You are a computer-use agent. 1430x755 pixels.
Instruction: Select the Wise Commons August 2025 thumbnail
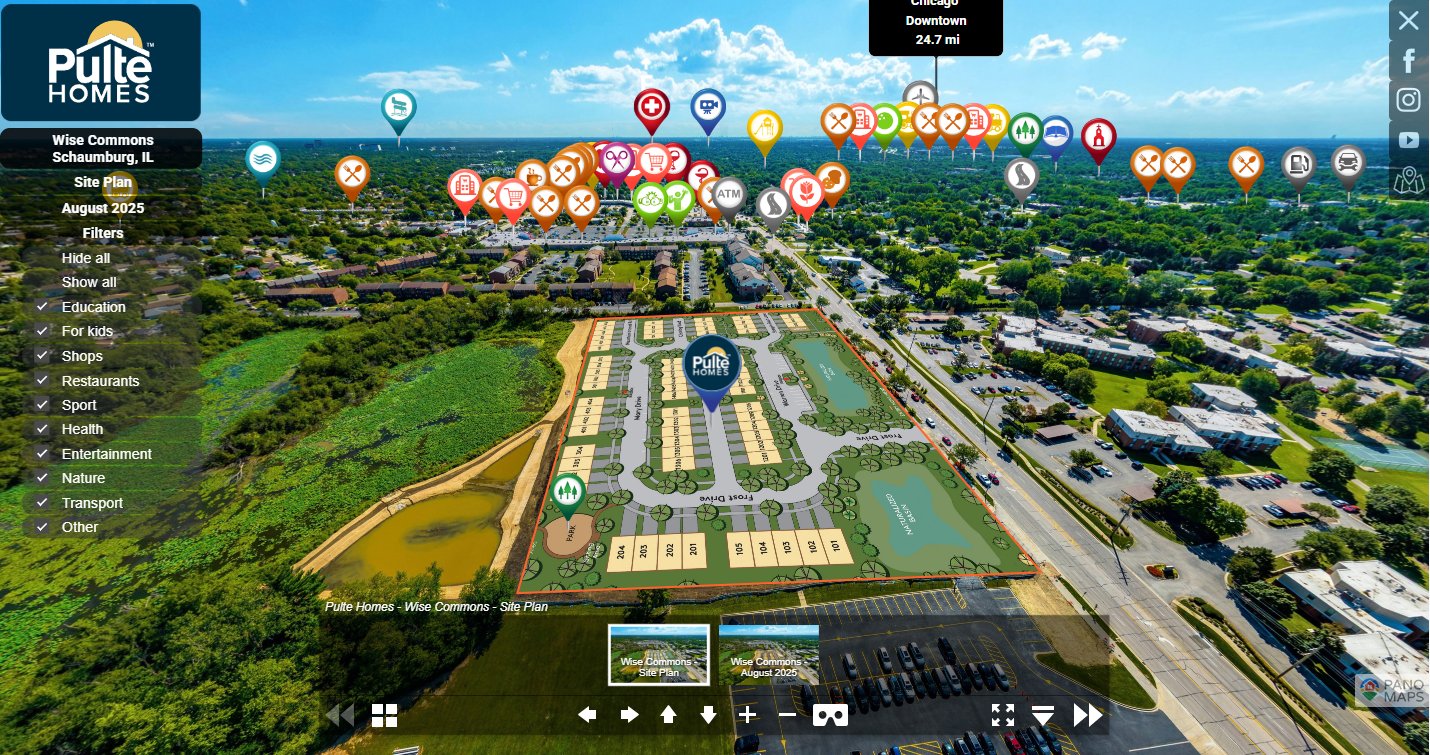768,654
